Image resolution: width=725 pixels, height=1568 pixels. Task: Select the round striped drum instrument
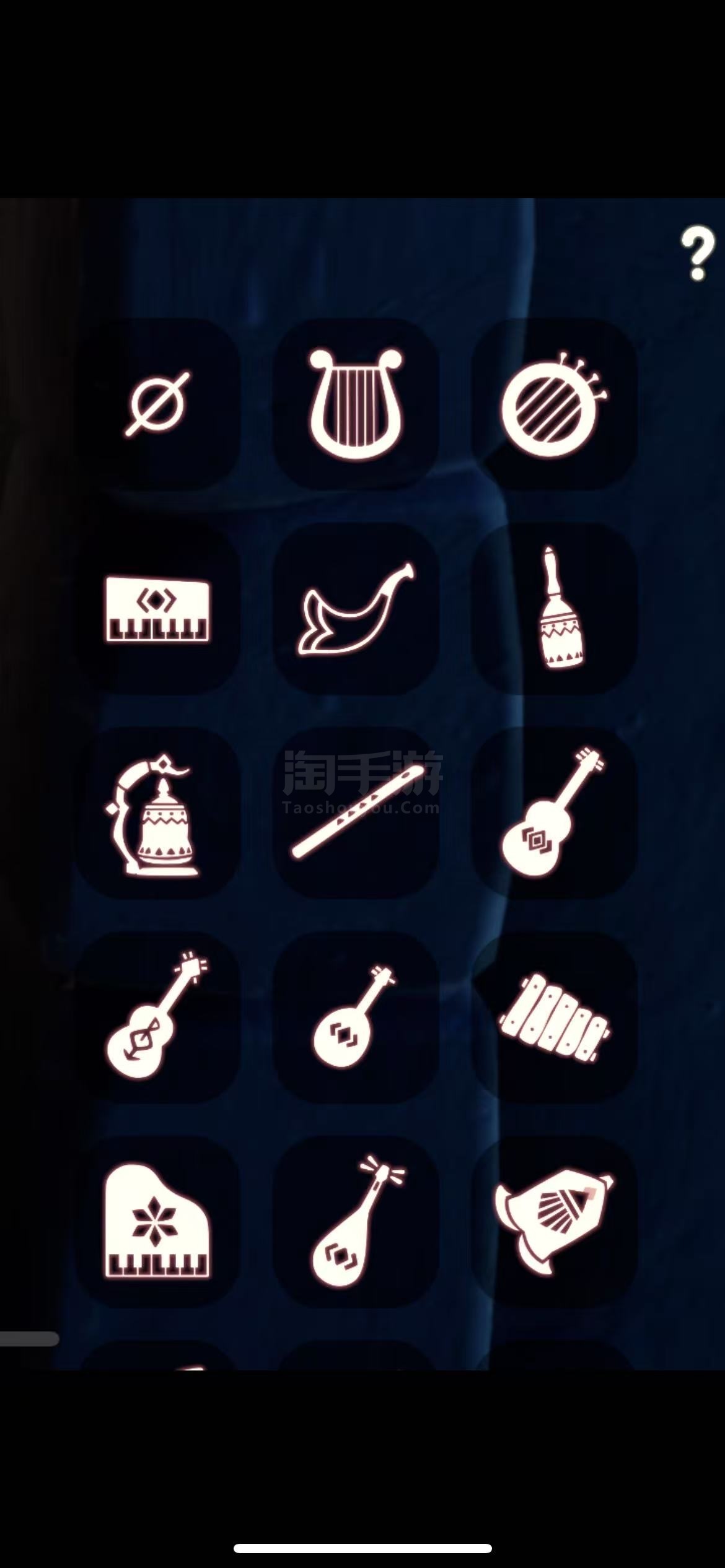click(x=554, y=404)
